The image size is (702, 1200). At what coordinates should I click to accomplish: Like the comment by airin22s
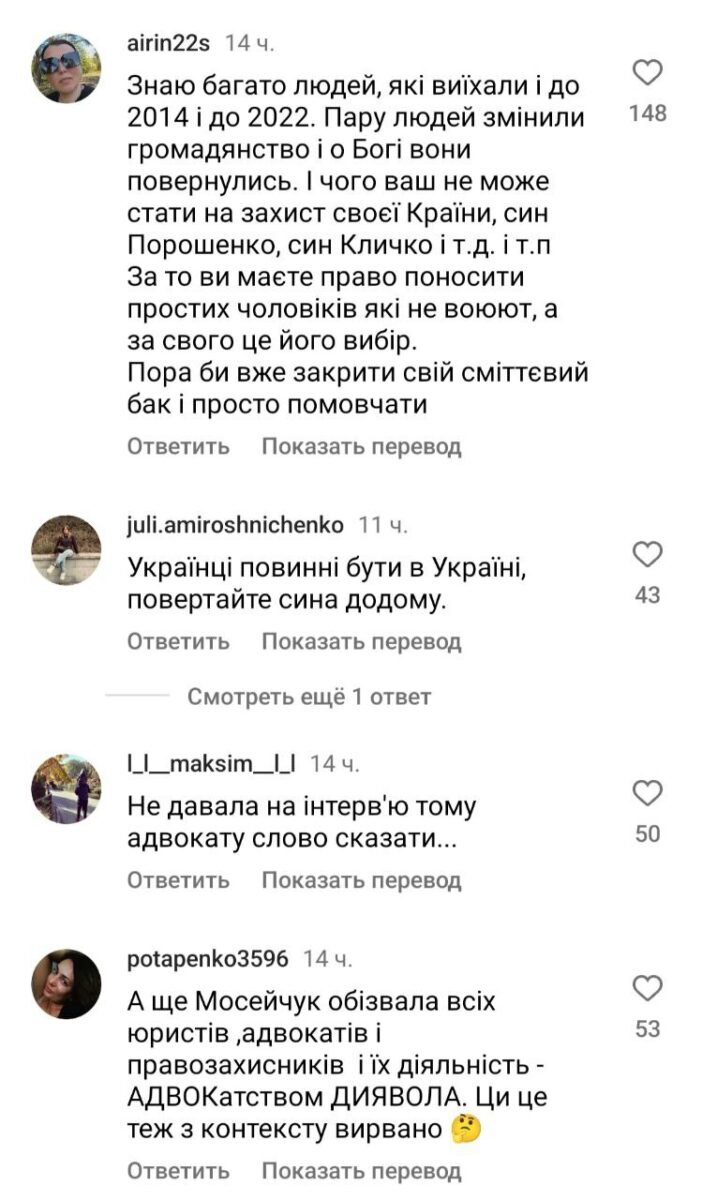point(648,73)
